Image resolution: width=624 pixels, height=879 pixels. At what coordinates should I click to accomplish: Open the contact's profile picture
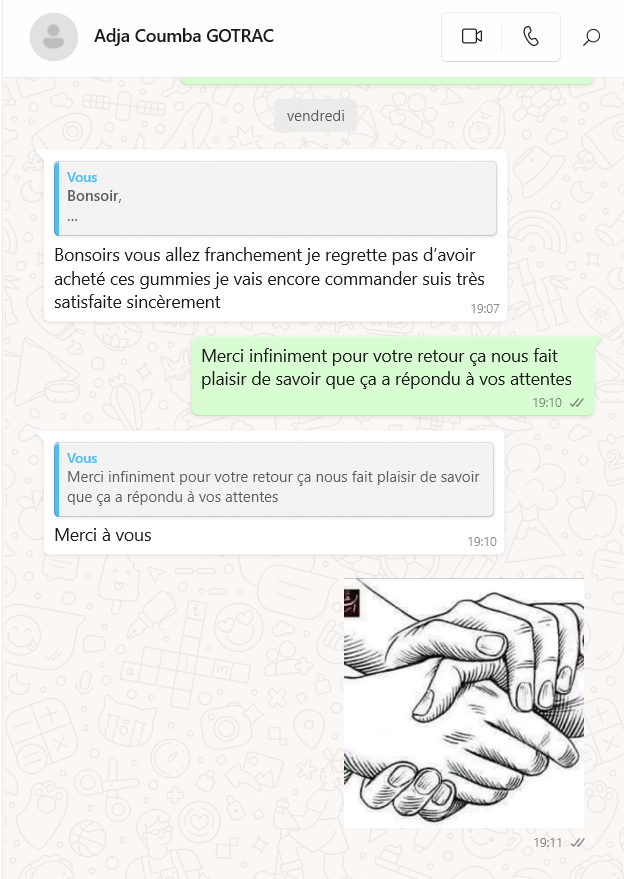click(x=55, y=37)
